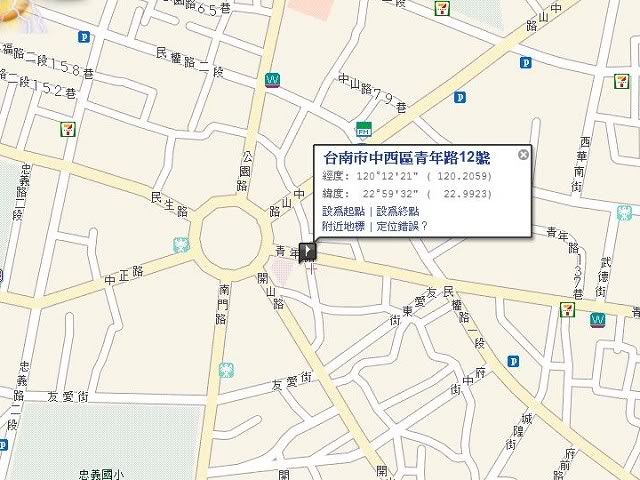Show nearby landmarks via 附近地標

tap(344, 226)
